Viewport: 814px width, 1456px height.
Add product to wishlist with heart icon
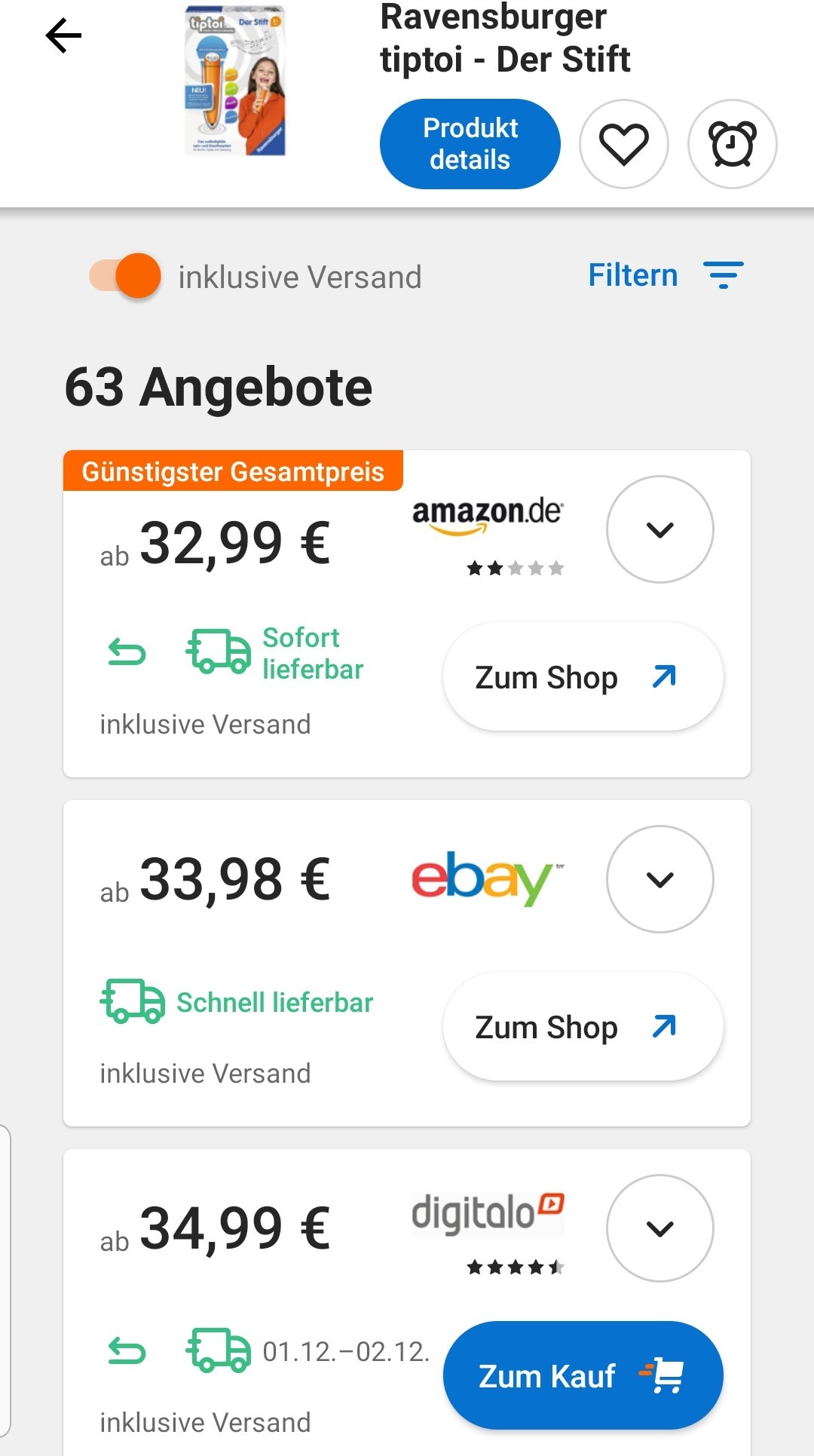point(624,144)
